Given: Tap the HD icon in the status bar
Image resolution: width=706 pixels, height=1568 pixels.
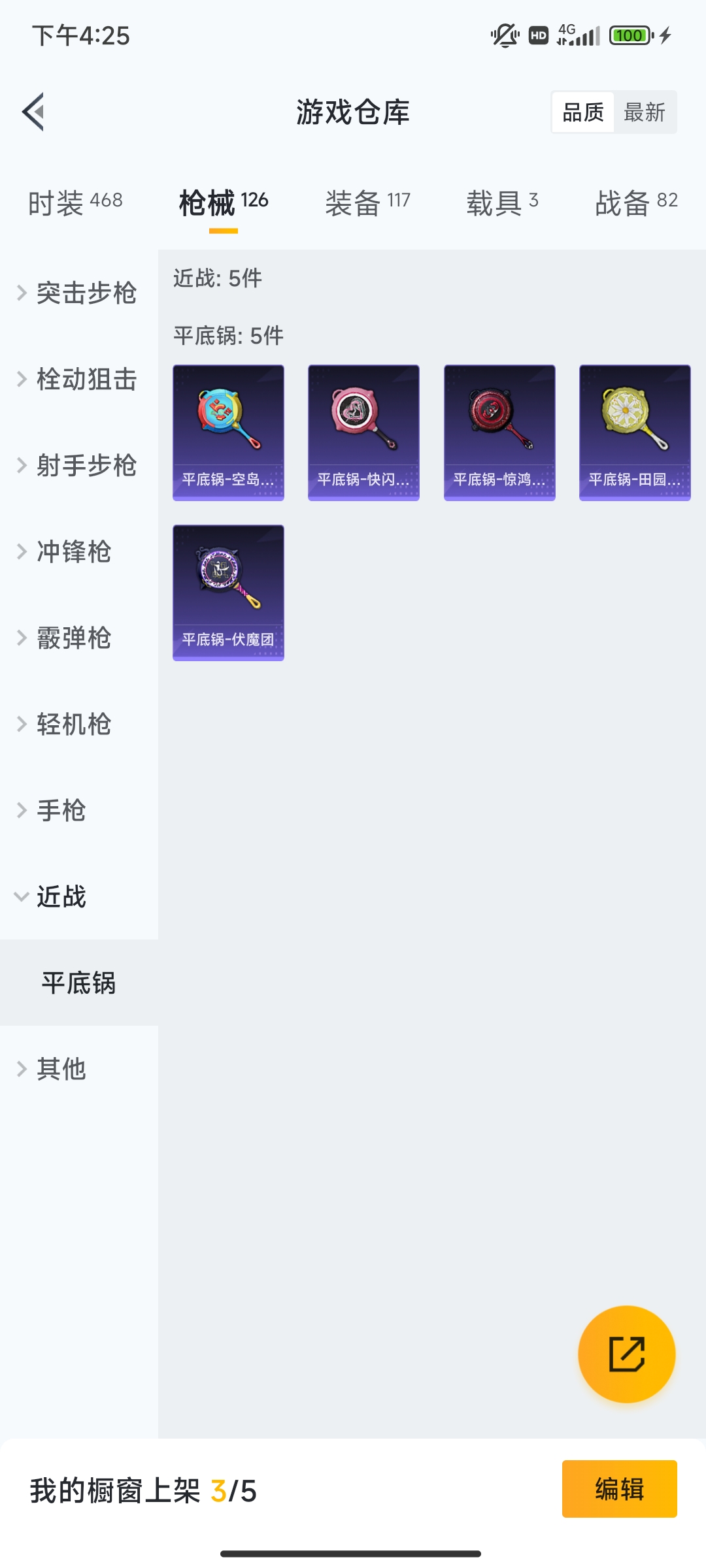Looking at the screenshot, I should point(537,36).
